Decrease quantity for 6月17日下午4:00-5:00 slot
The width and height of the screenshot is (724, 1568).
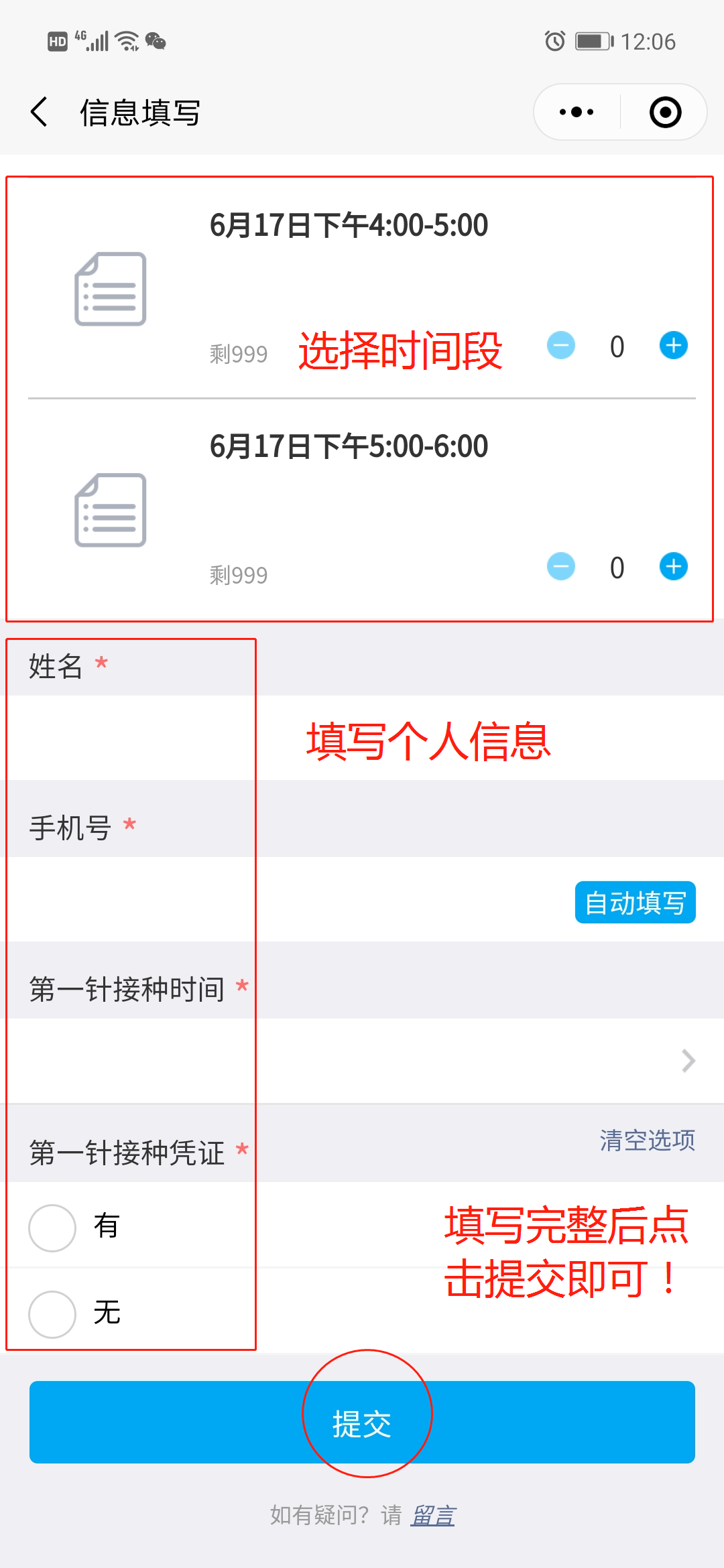pyautogui.click(x=561, y=346)
